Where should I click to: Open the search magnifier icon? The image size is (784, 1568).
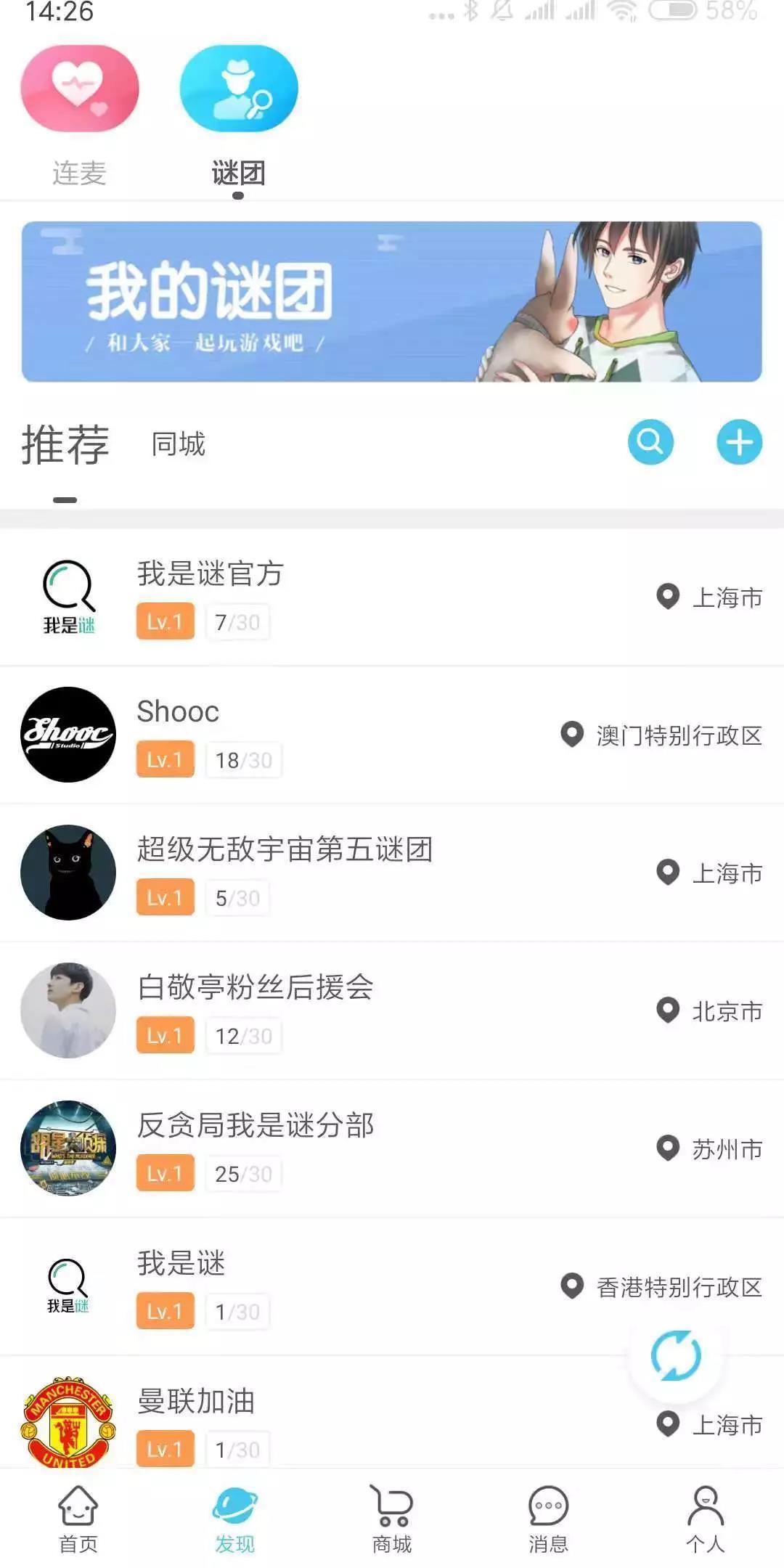(x=650, y=442)
